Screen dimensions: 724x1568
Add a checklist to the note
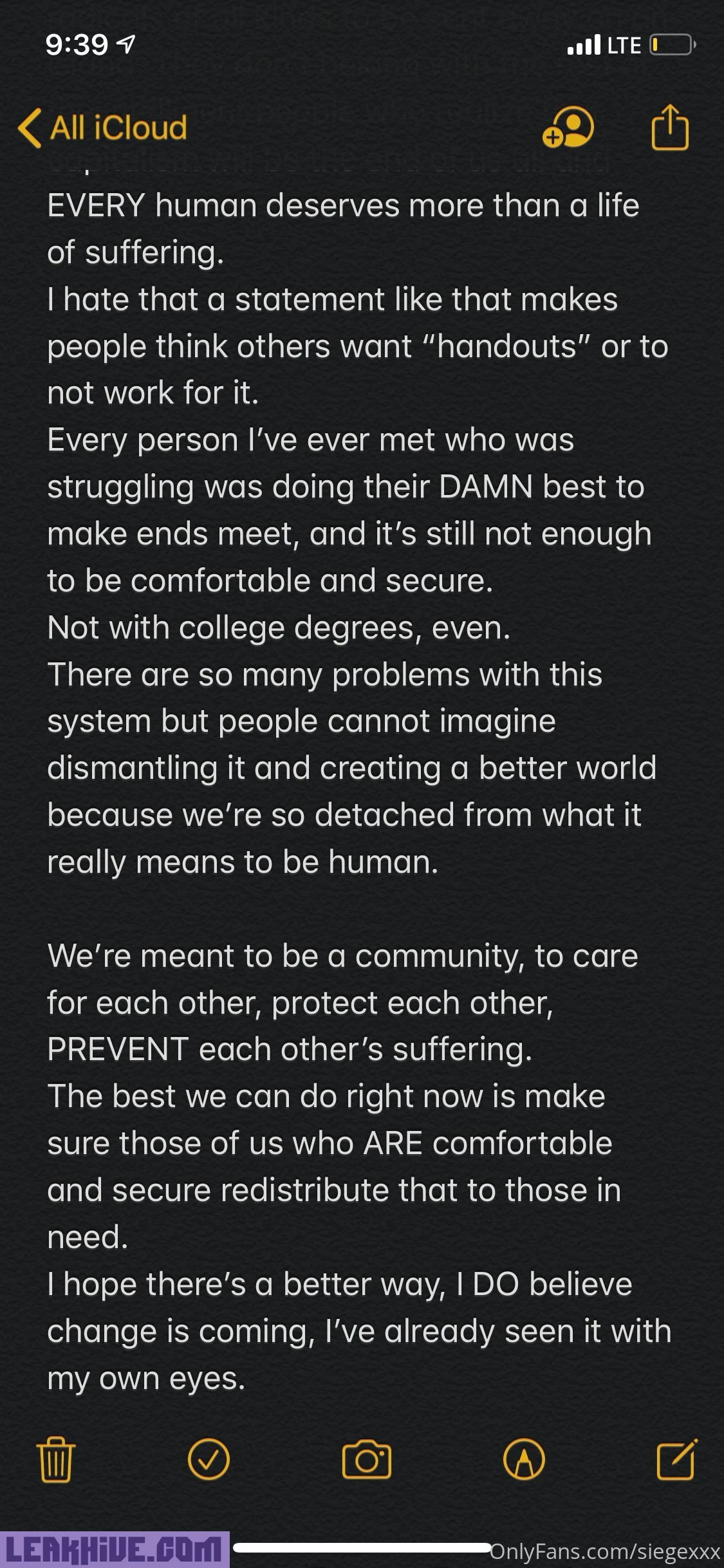209,1459
